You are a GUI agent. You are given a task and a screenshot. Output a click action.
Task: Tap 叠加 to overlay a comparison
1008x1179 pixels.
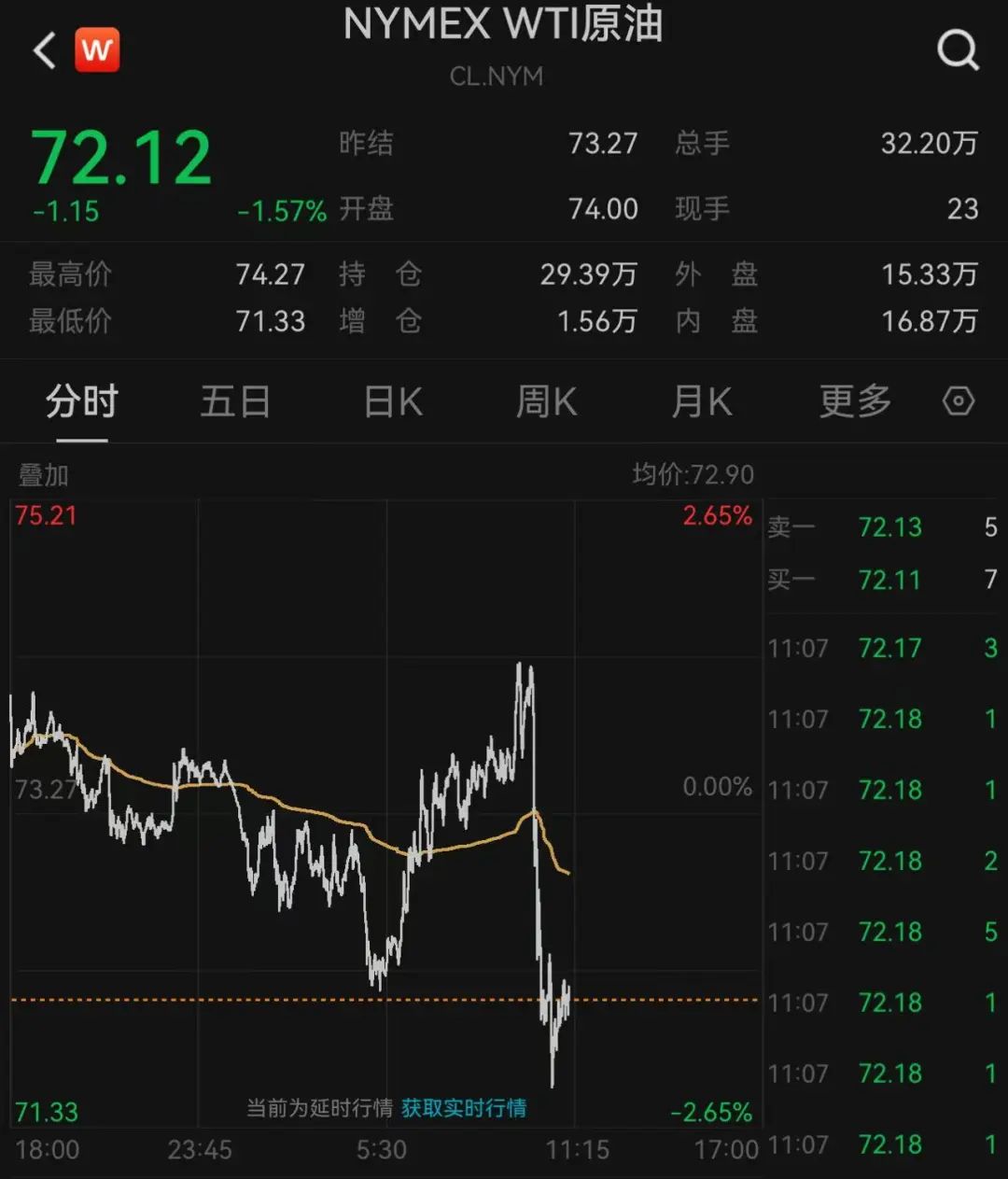point(44,475)
